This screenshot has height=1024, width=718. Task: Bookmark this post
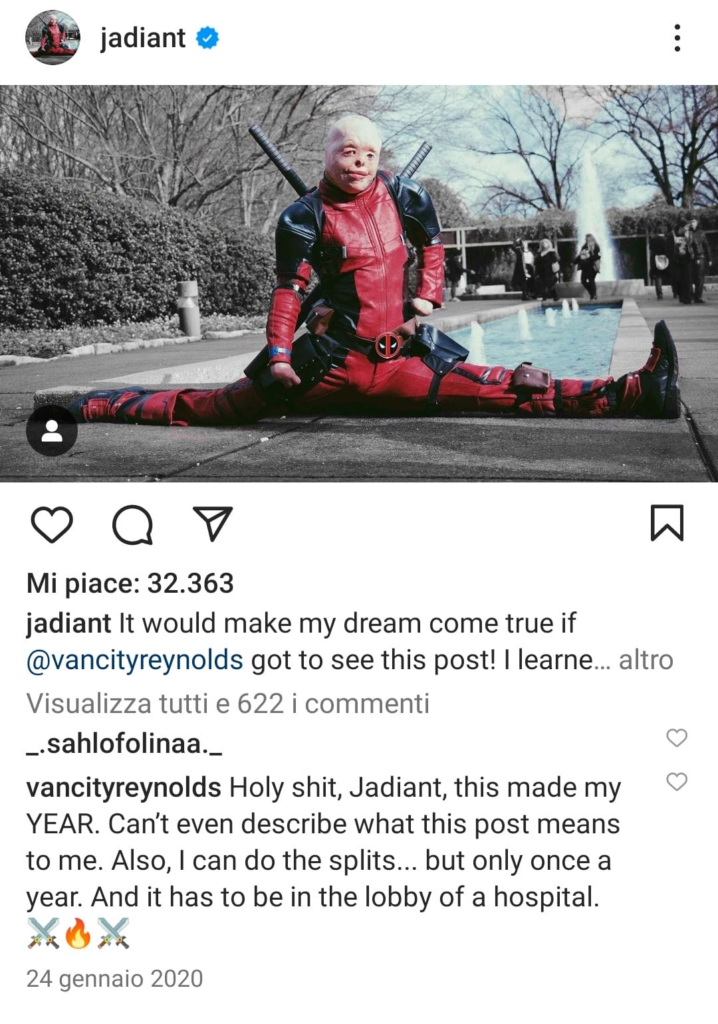pos(667,523)
